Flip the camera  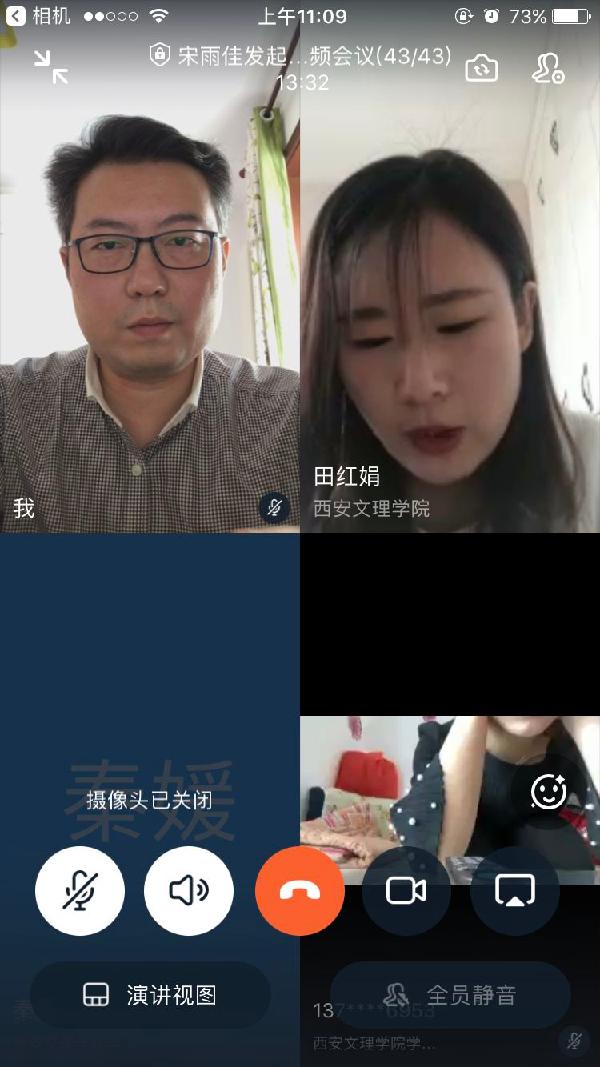coord(481,67)
